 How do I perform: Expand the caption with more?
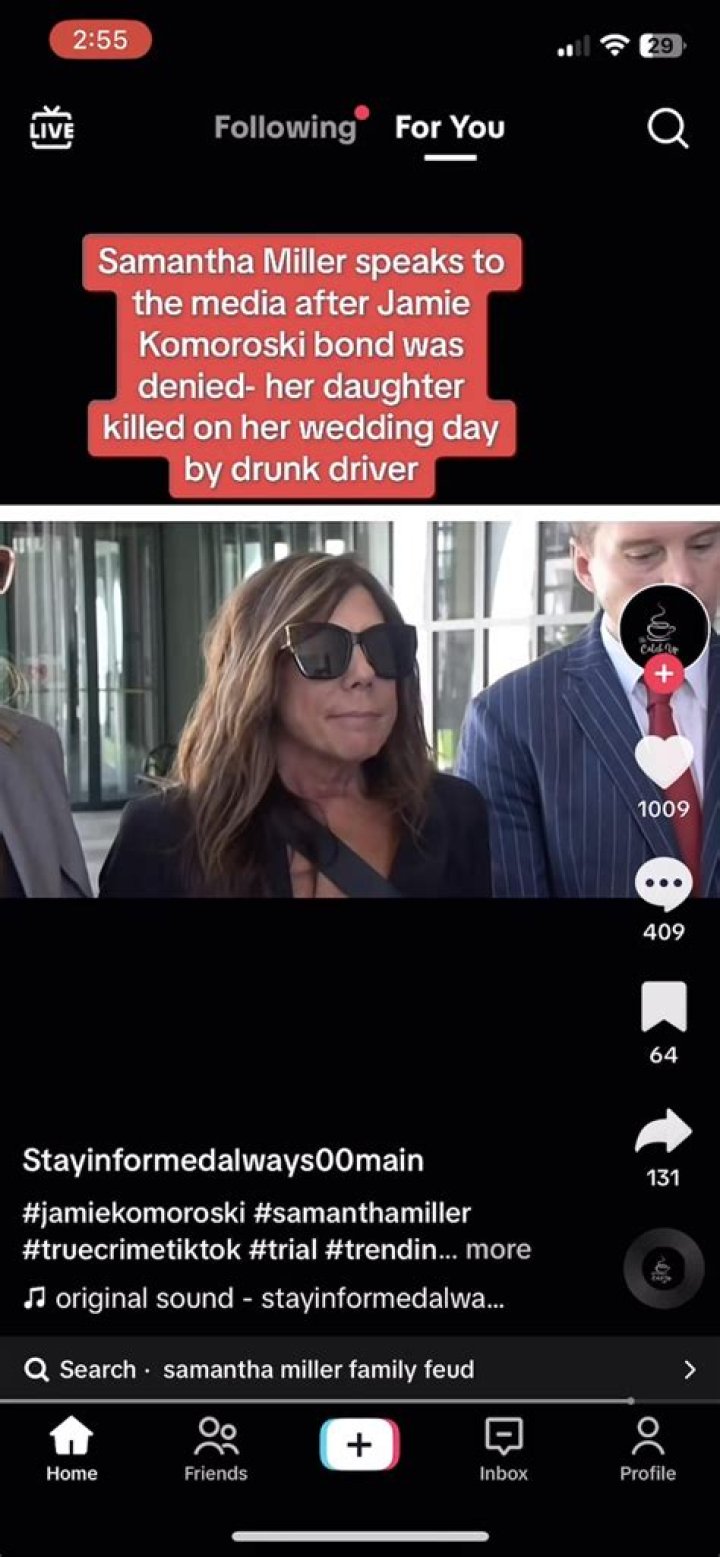pyautogui.click(x=498, y=1249)
